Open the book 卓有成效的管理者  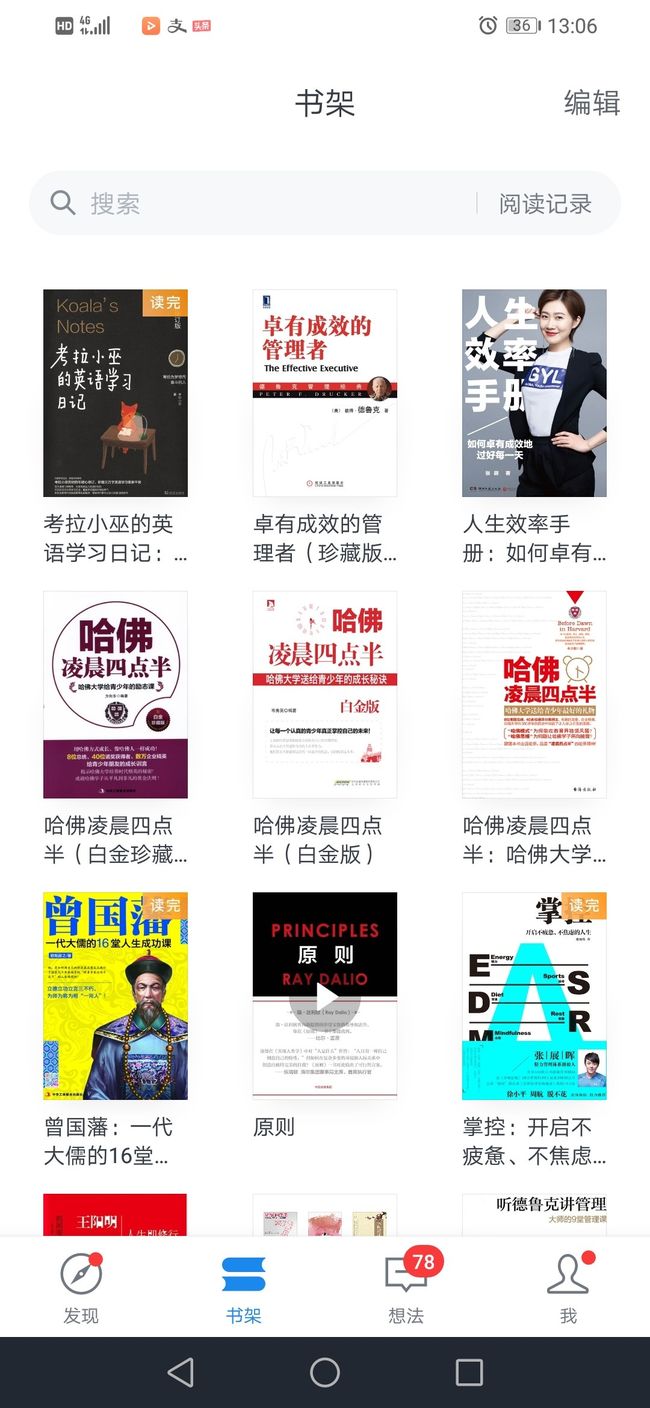pos(325,393)
